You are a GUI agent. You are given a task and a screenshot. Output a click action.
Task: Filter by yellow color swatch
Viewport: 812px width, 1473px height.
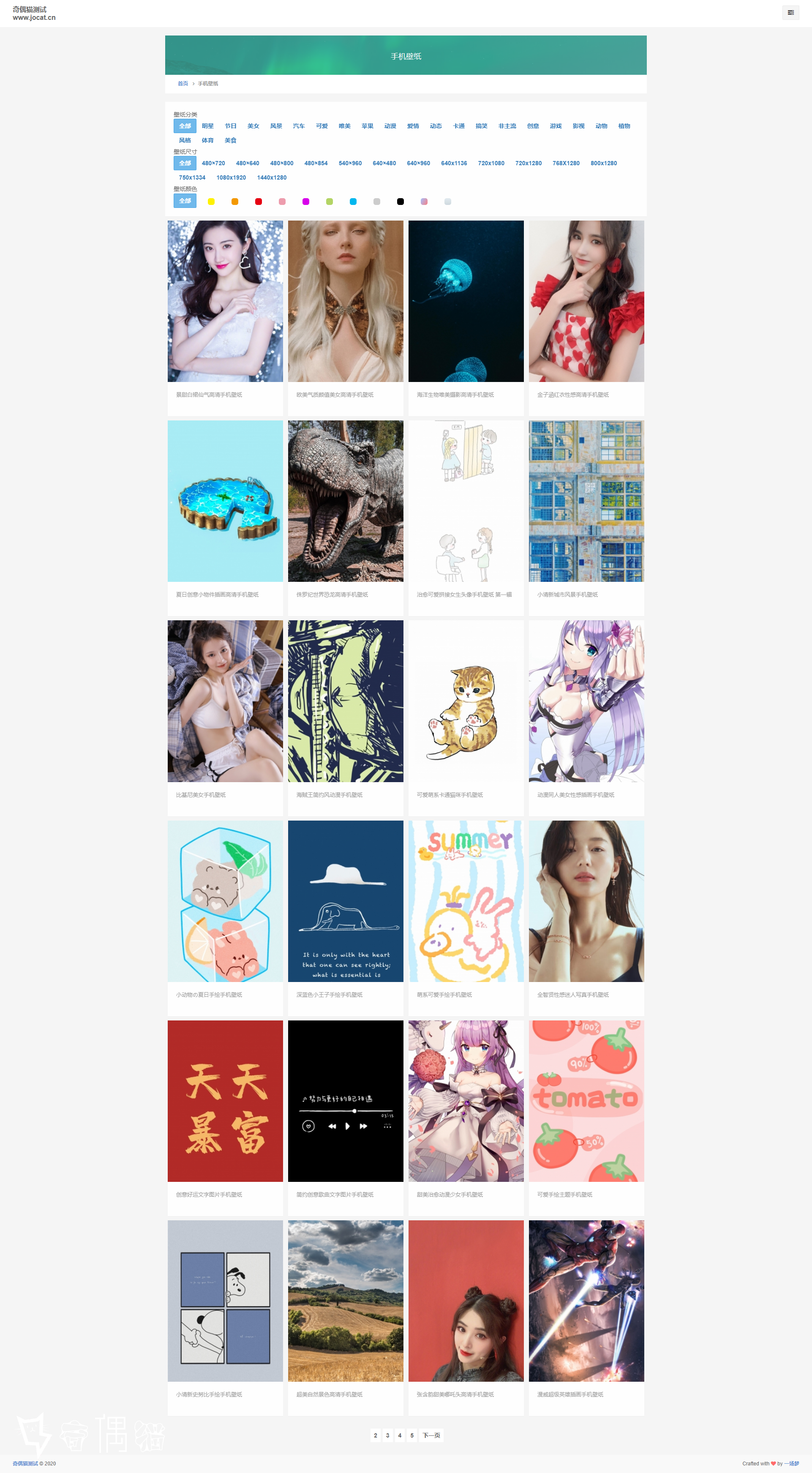211,201
